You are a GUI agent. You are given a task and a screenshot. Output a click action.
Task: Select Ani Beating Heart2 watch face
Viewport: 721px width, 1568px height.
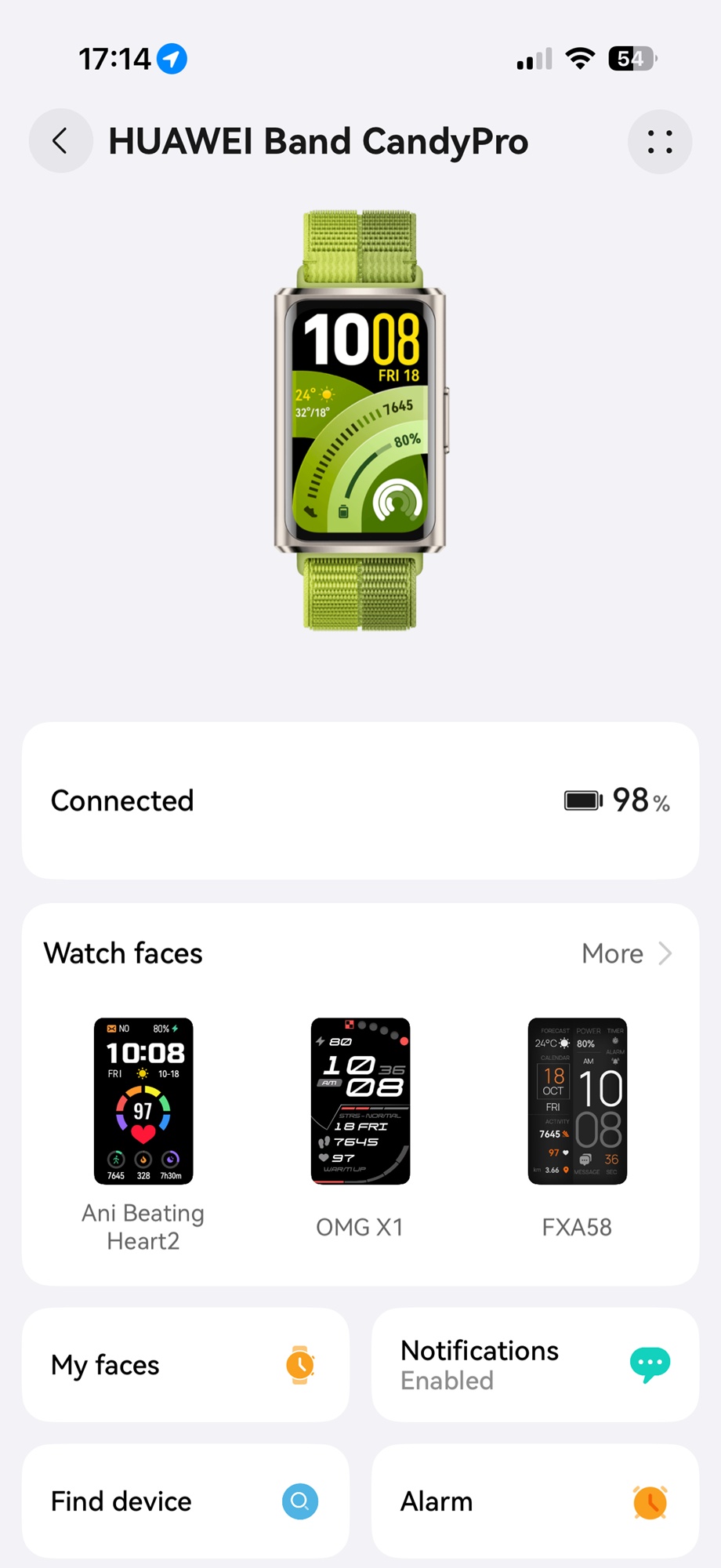click(x=143, y=1102)
